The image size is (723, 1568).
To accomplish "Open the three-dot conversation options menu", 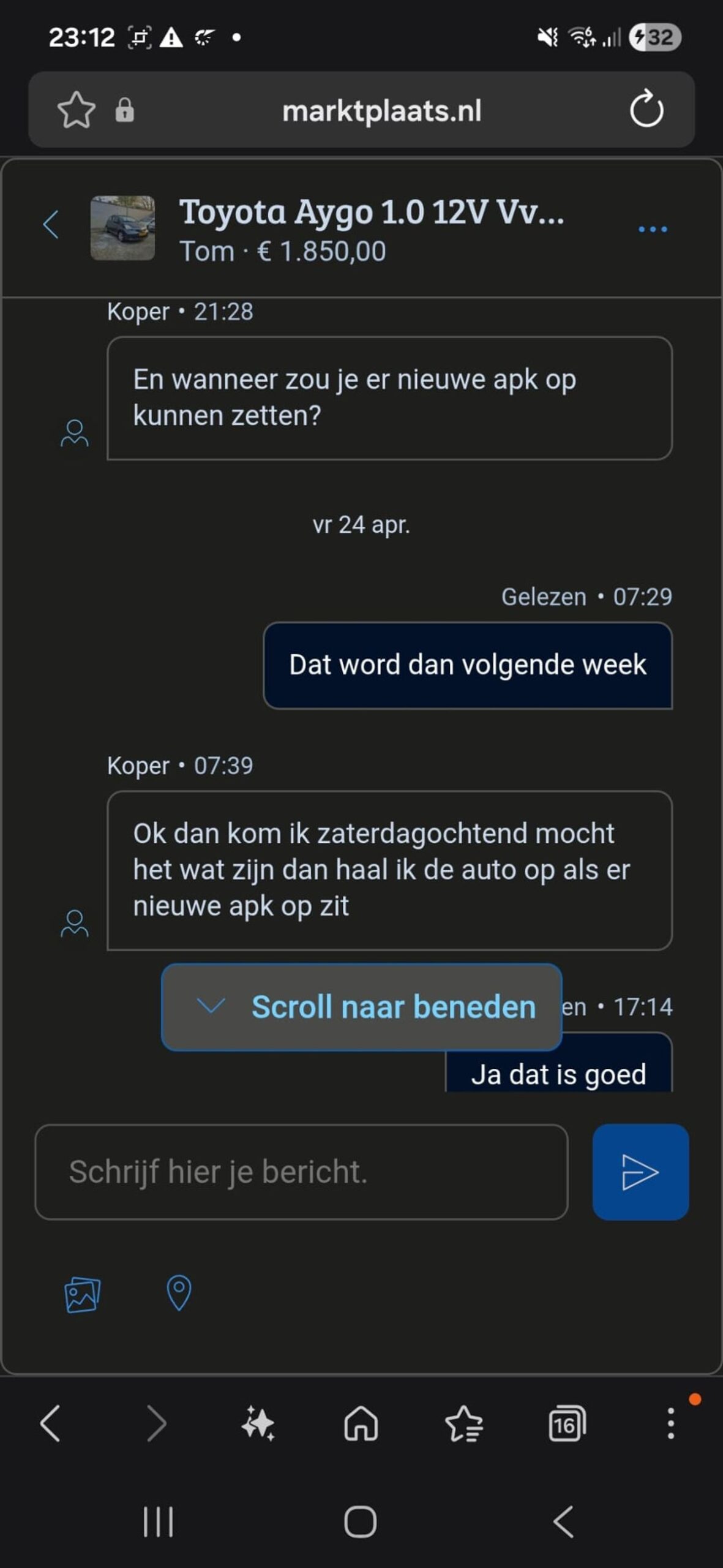I will (x=653, y=229).
